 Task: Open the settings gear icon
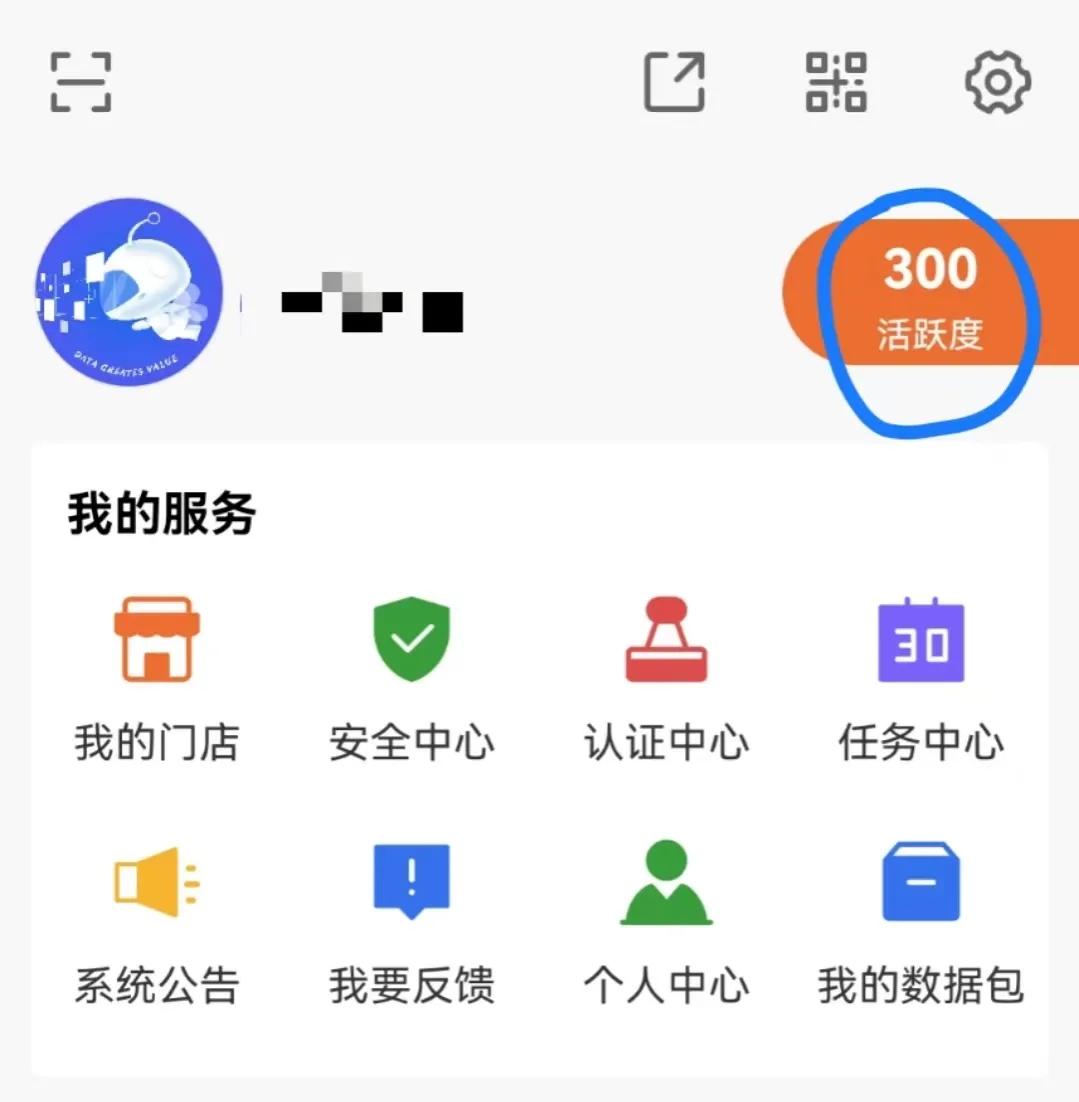(997, 84)
